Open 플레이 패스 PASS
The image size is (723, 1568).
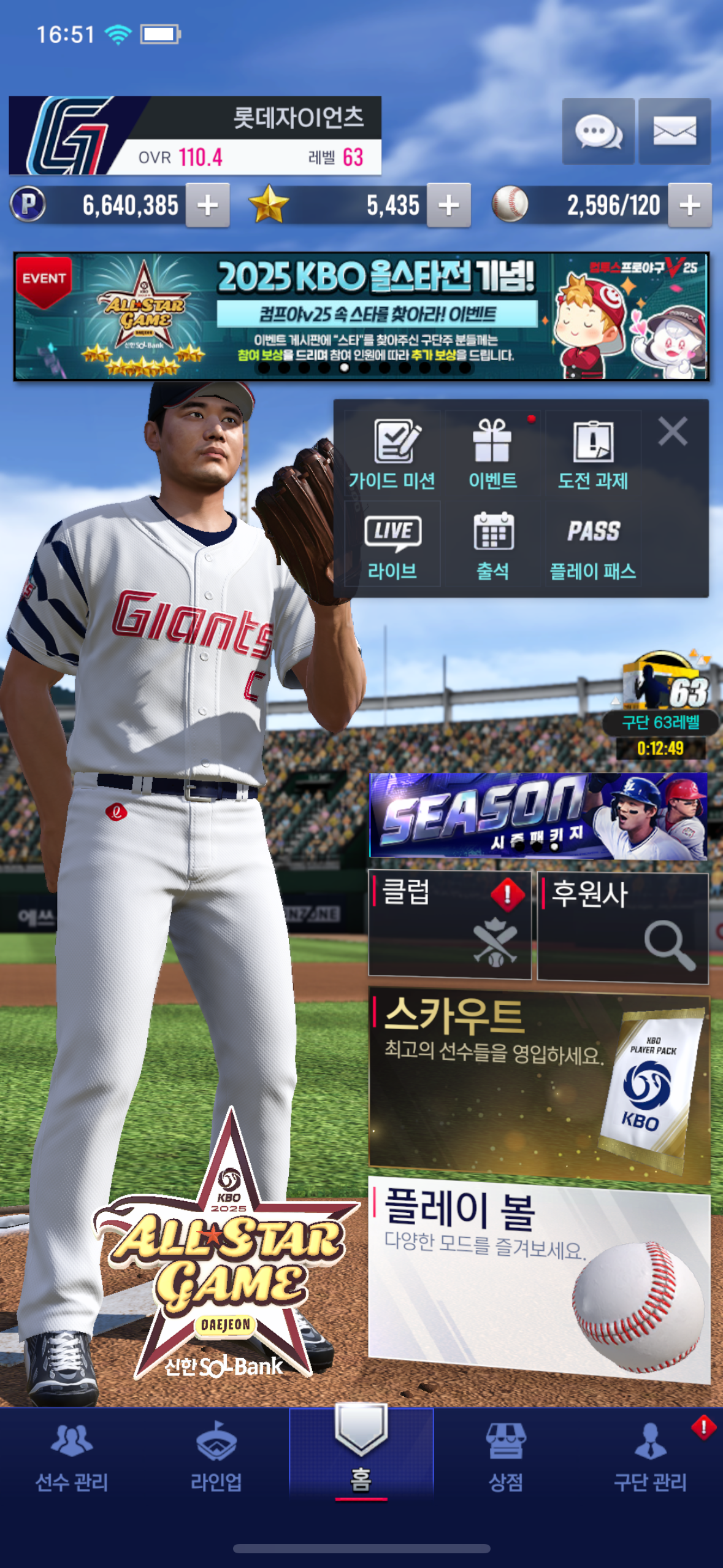(593, 545)
